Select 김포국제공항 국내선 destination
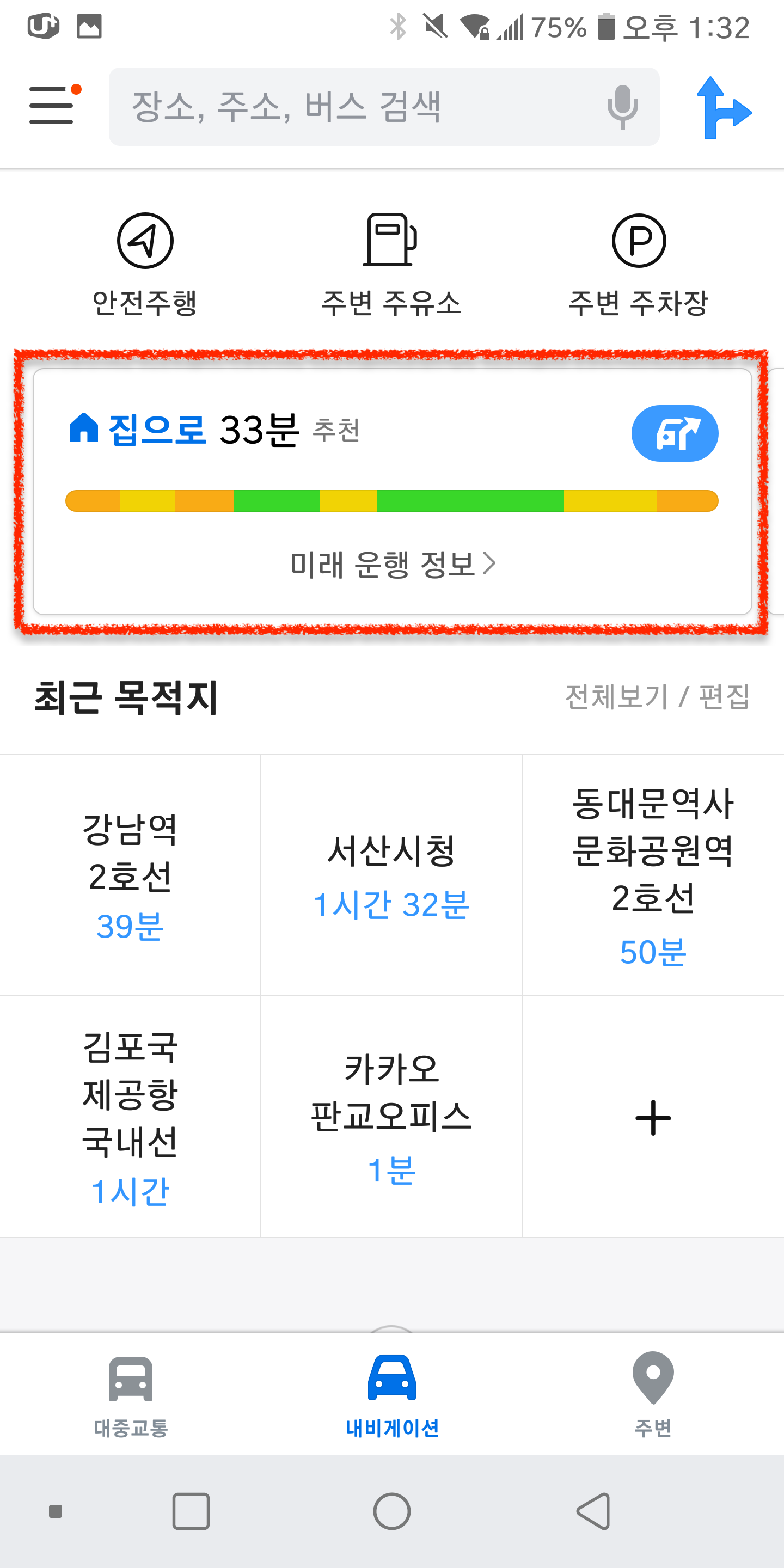784x1568 pixels. [130, 1117]
